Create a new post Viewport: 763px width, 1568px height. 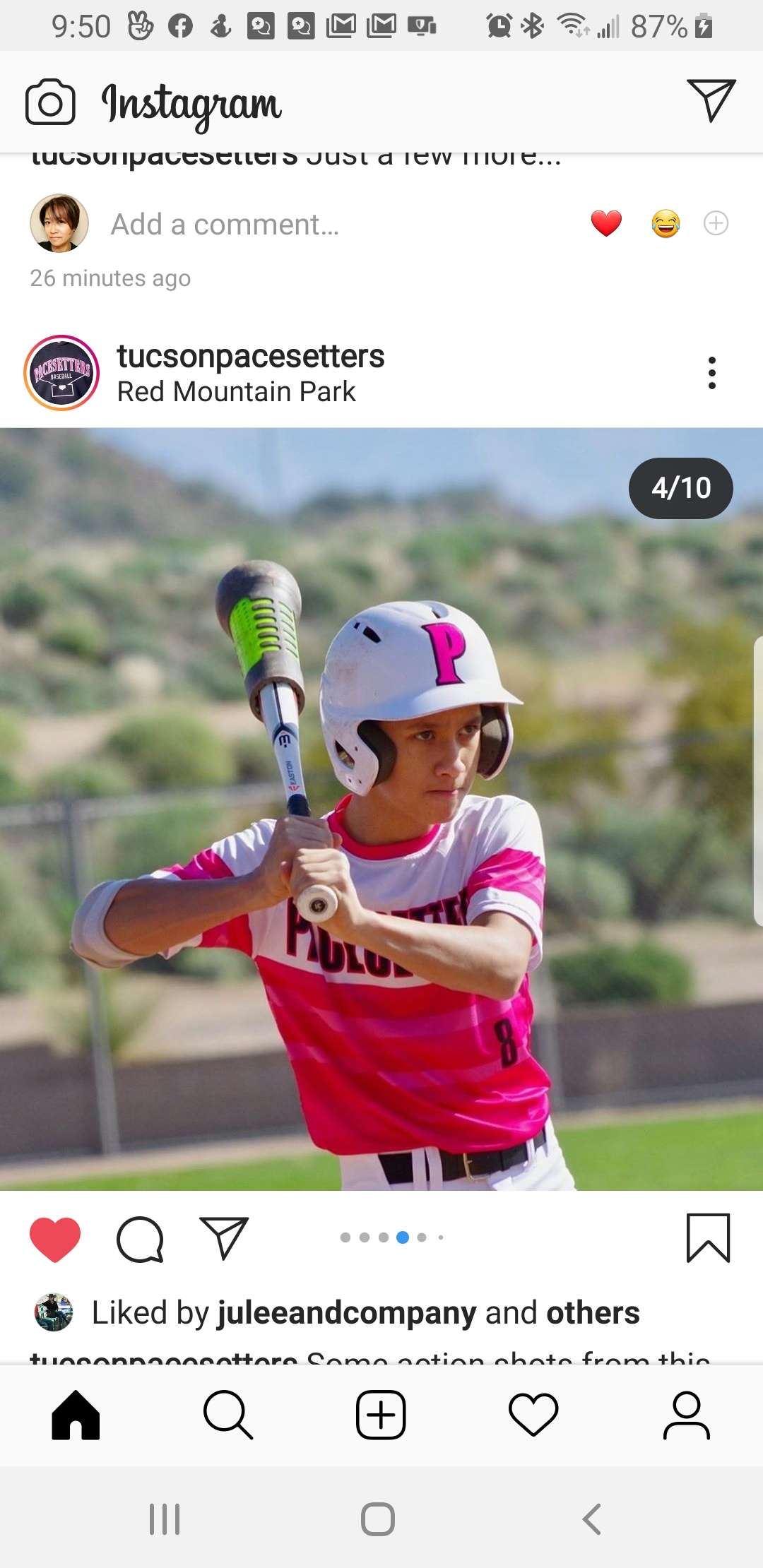pyautogui.click(x=381, y=1415)
